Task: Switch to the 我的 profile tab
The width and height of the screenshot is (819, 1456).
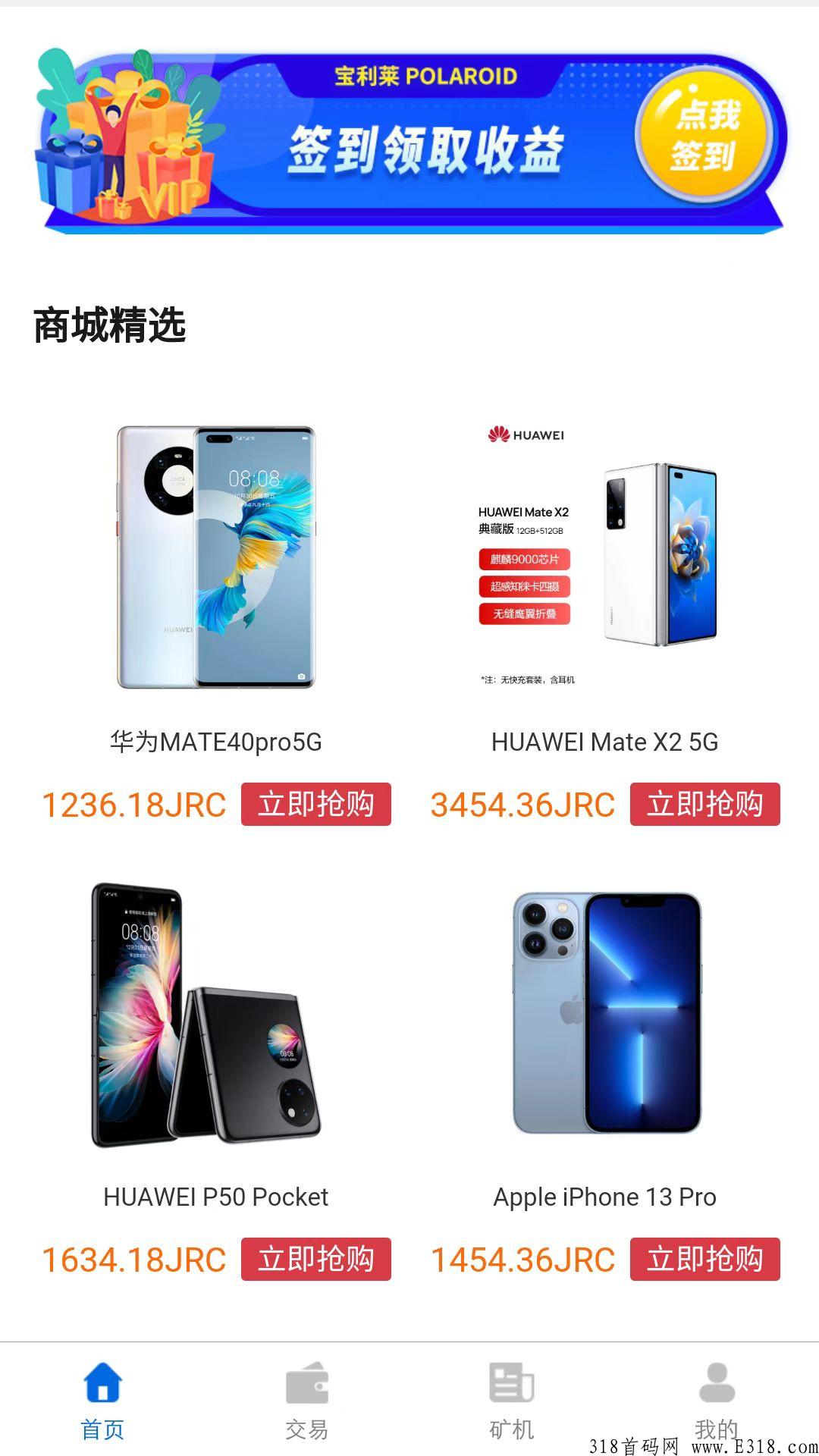Action: click(x=716, y=1400)
